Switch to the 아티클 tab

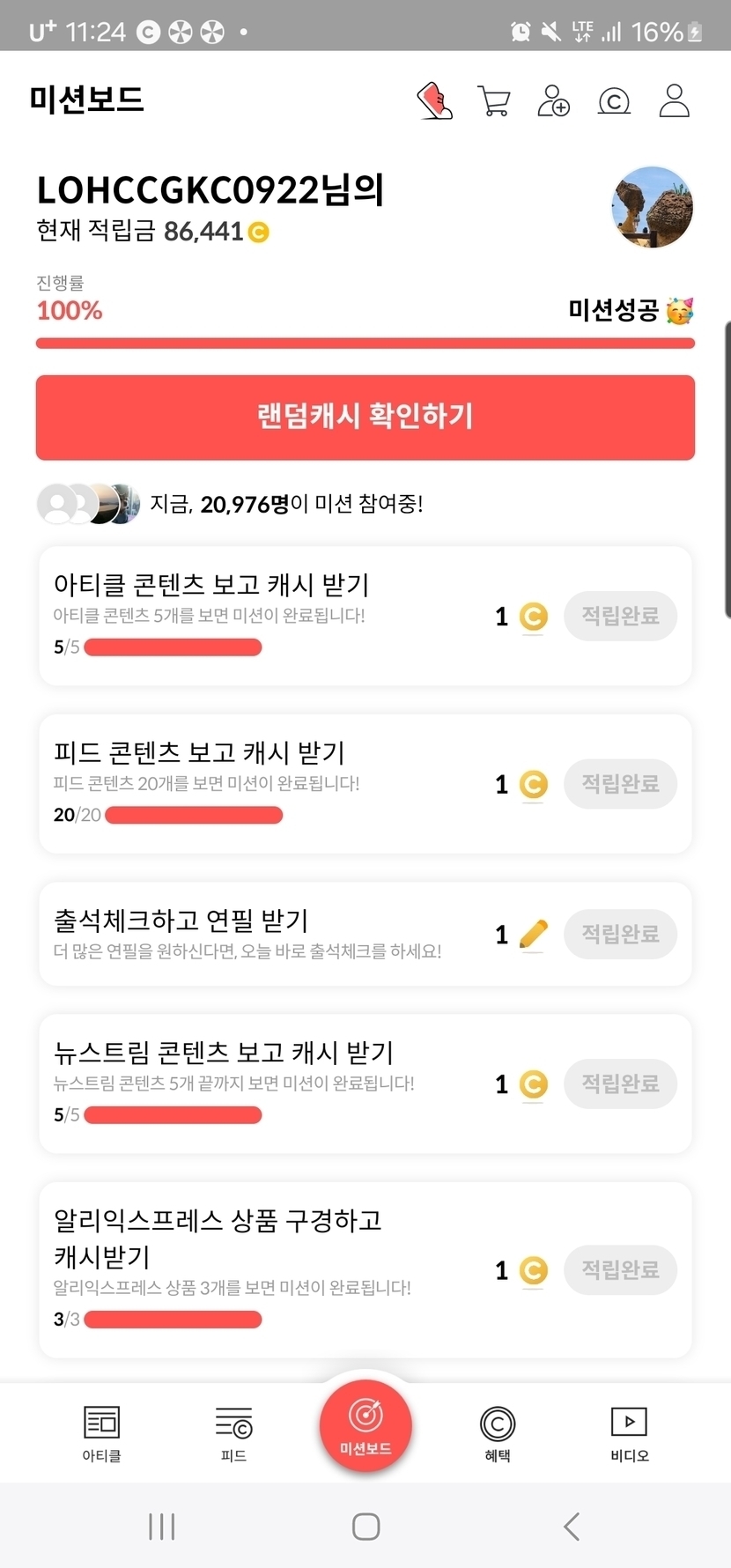[101, 1432]
